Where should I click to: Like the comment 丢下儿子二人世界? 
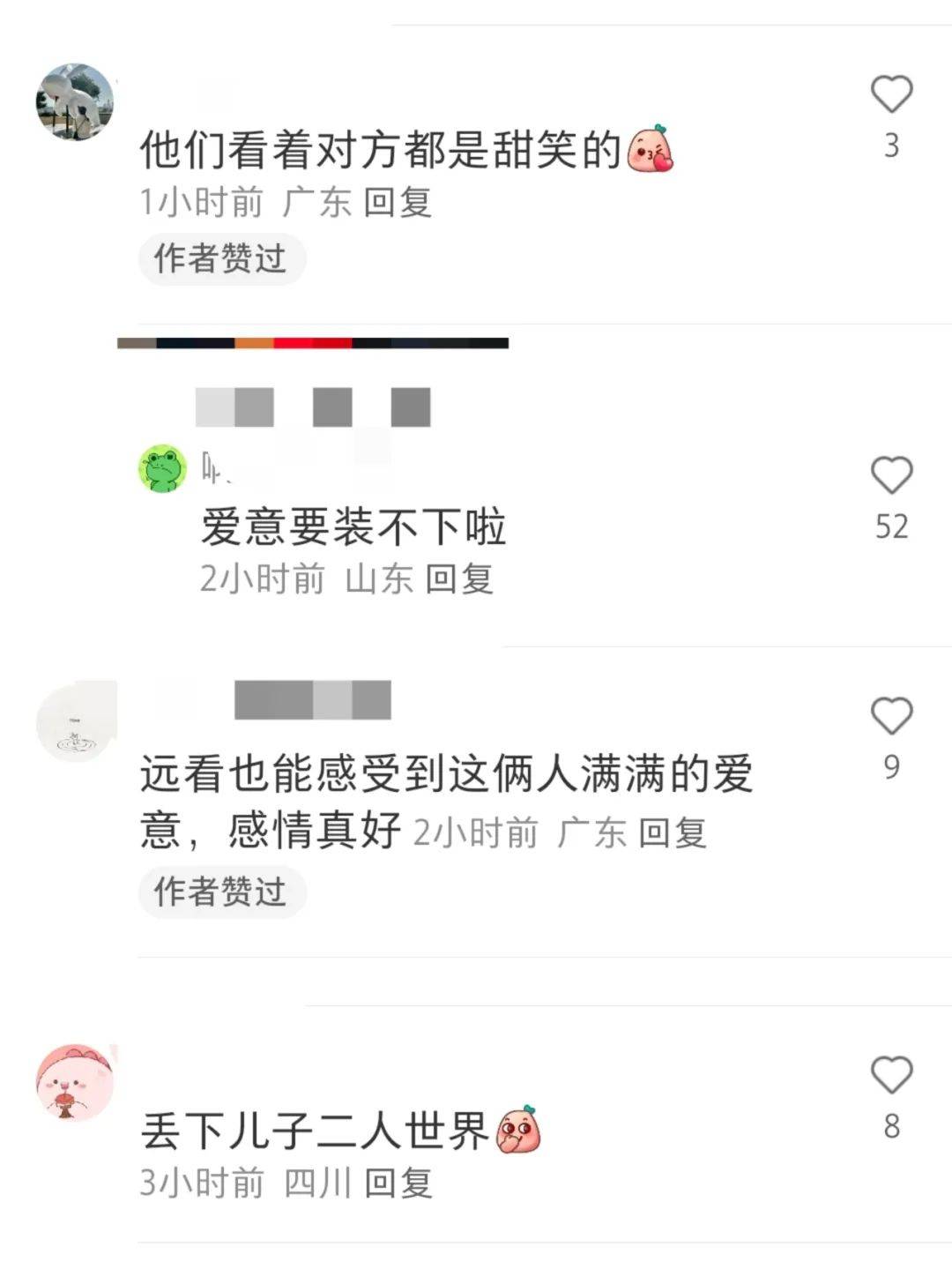891,1076
